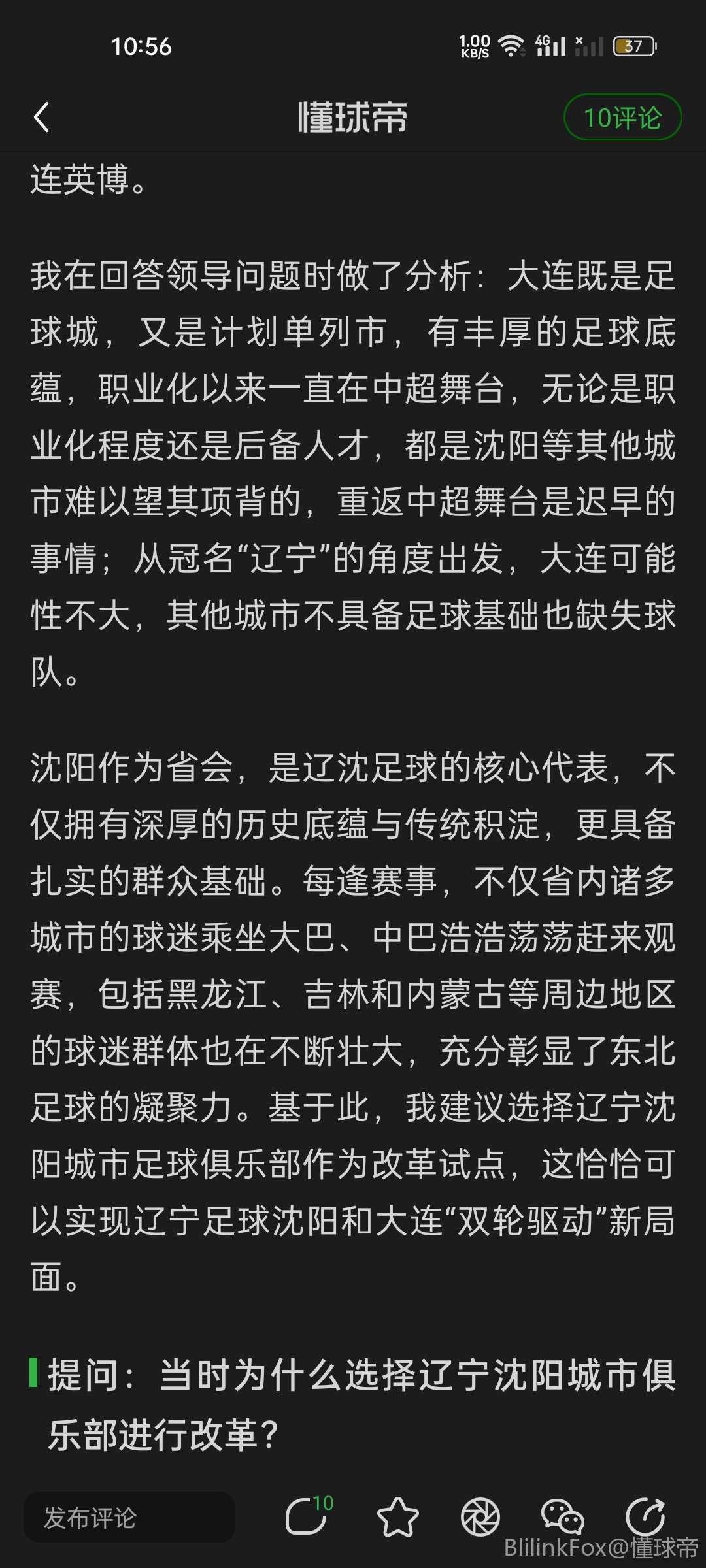Viewport: 706px width, 1568px height.
Task: Tap the 发布评论 comment input field
Action: point(129,1517)
